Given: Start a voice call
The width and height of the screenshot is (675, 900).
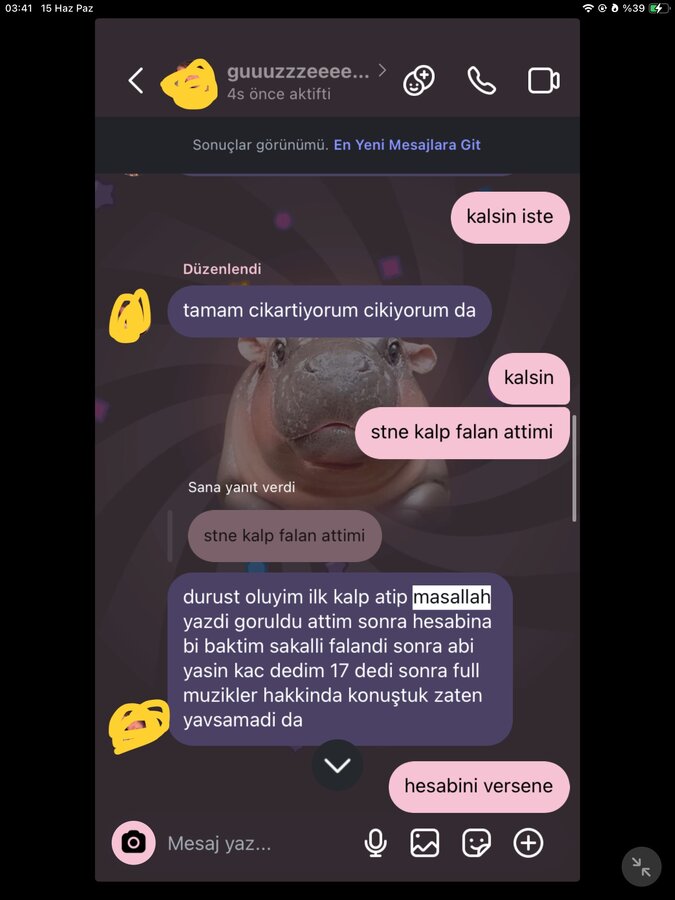Looking at the screenshot, I should tap(481, 81).
